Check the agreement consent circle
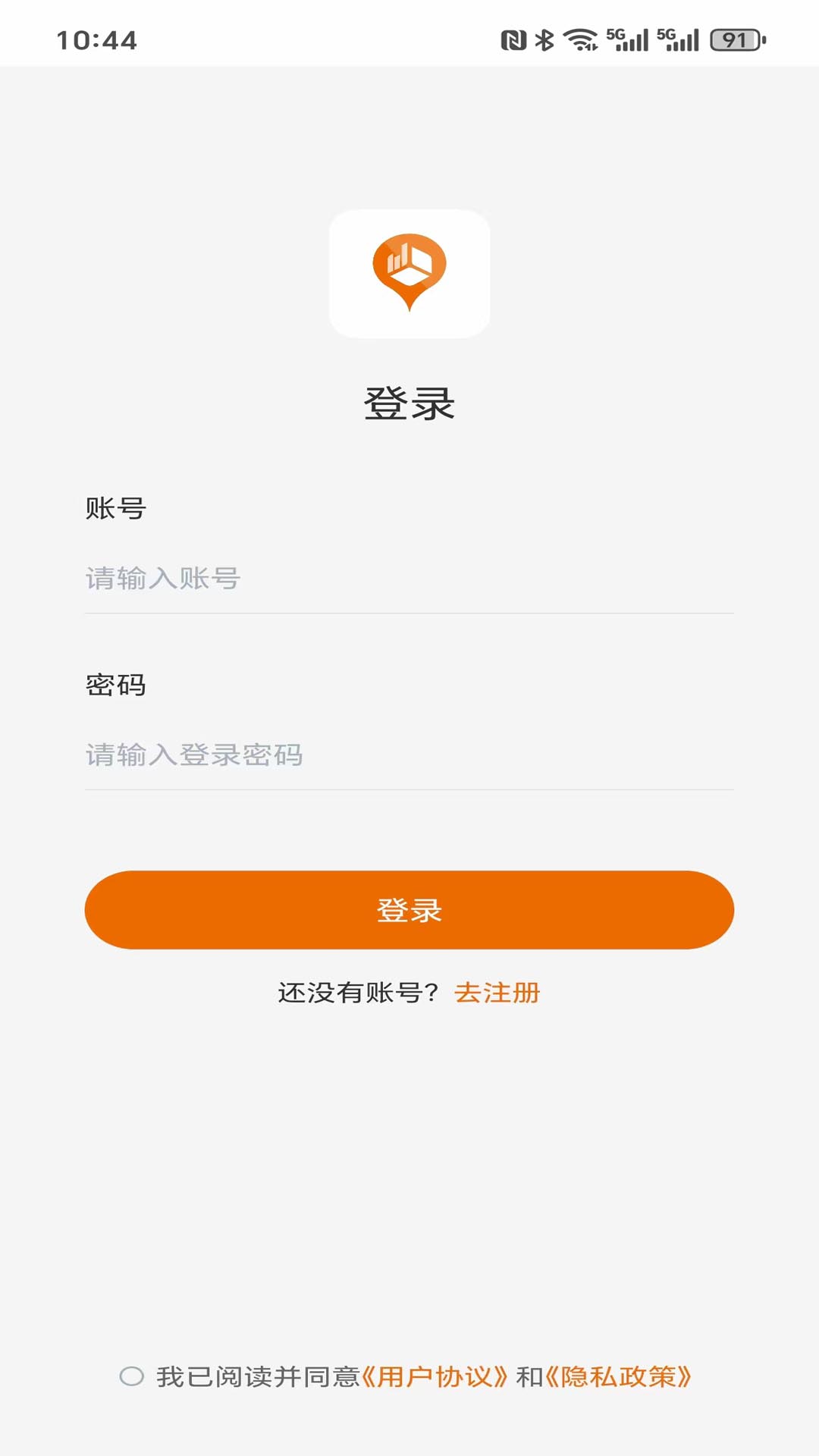The width and height of the screenshot is (819, 1456). [x=132, y=1376]
